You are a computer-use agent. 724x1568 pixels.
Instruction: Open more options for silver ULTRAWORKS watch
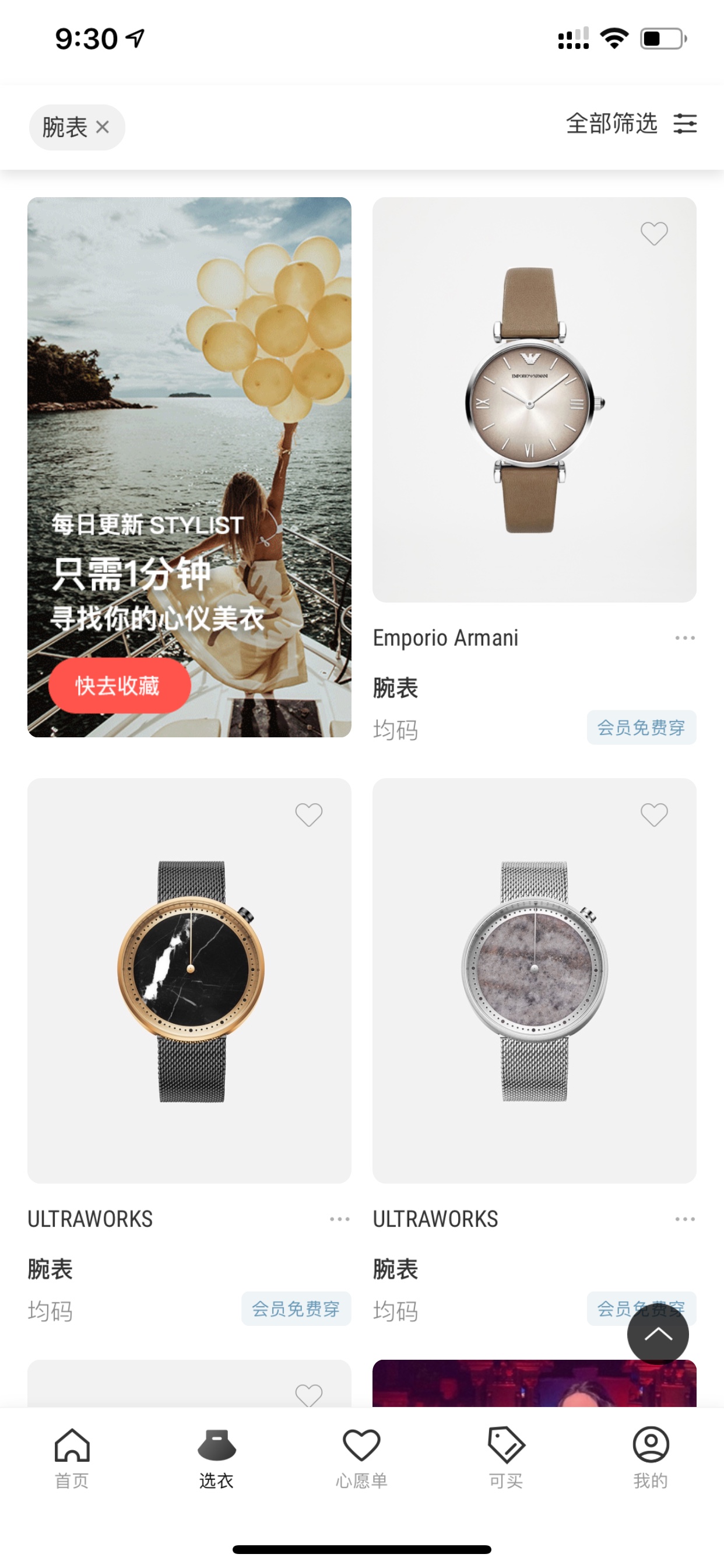pyautogui.click(x=684, y=1219)
